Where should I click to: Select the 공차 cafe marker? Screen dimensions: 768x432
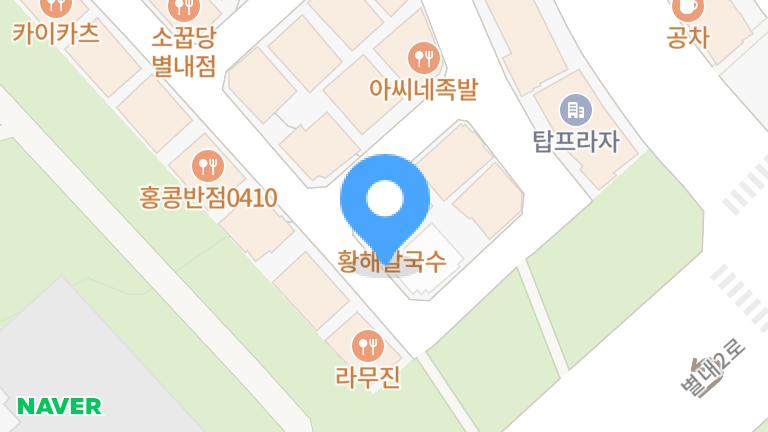click(x=687, y=8)
